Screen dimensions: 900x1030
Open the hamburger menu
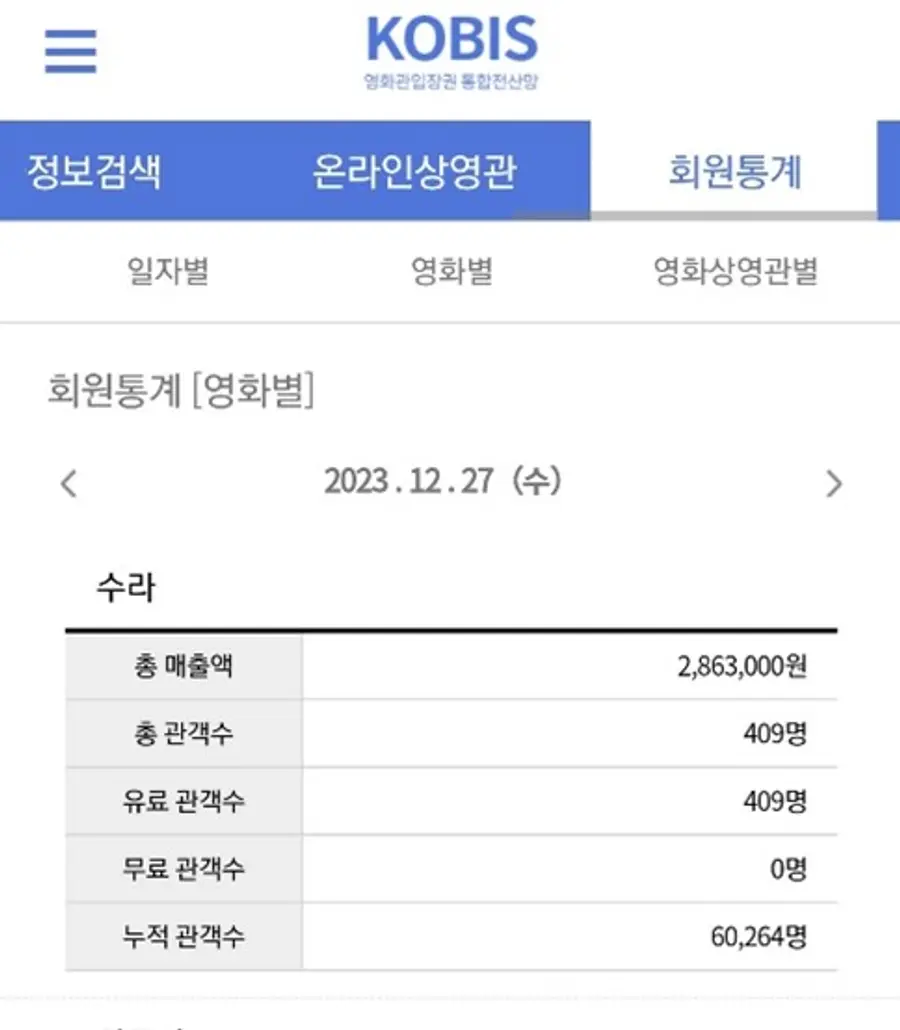(x=70, y=50)
